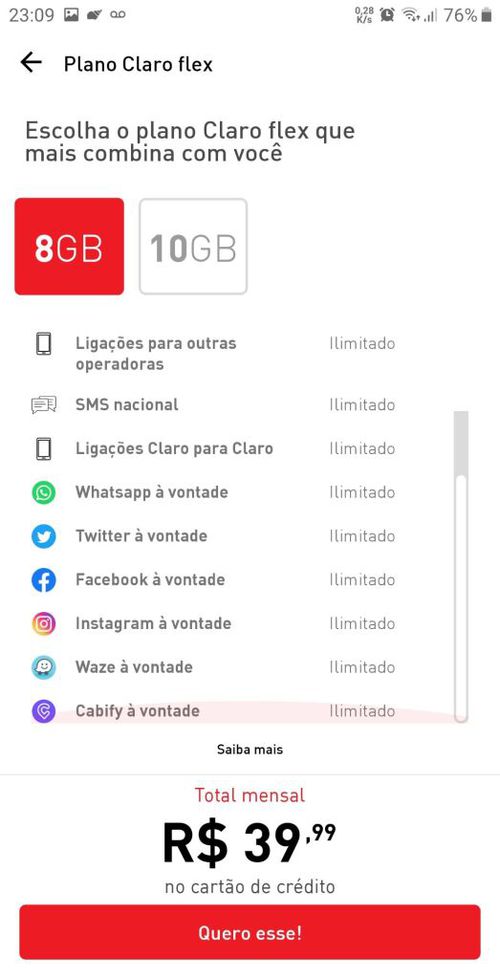
Task: Go back using the arrow icon
Action: tap(31, 62)
